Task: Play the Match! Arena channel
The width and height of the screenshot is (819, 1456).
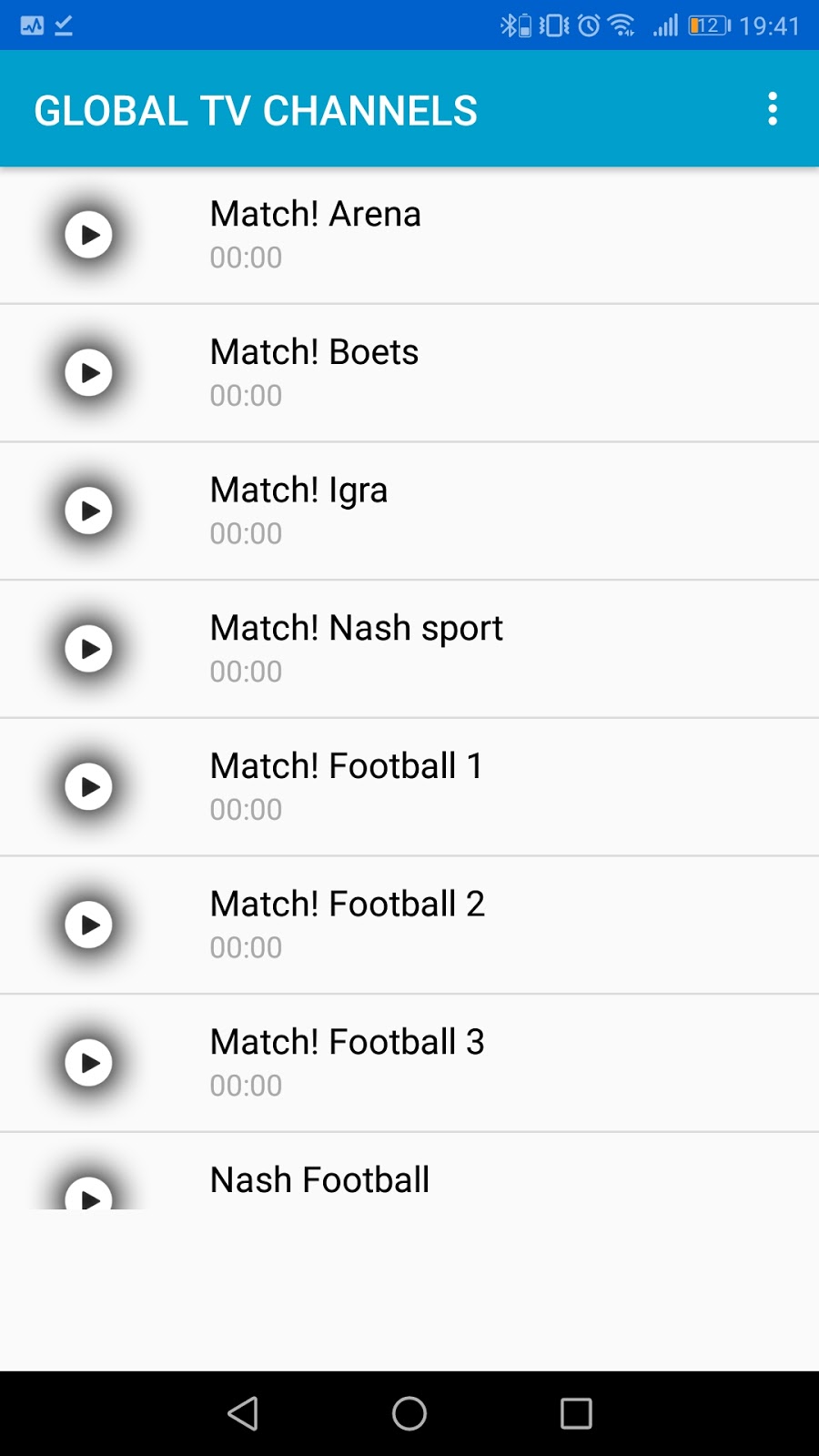Action: tap(89, 235)
